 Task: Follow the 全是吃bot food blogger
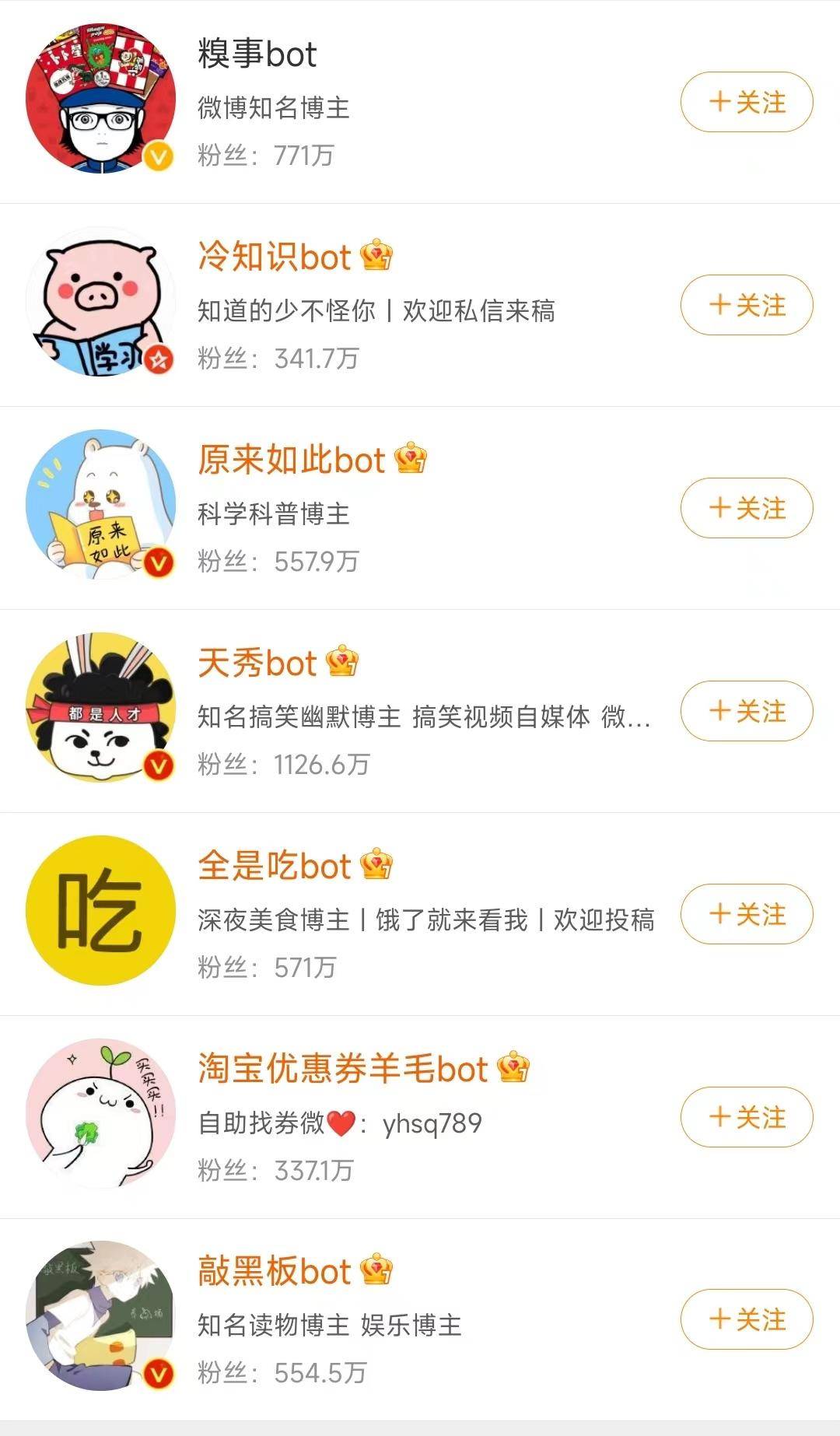[x=747, y=914]
